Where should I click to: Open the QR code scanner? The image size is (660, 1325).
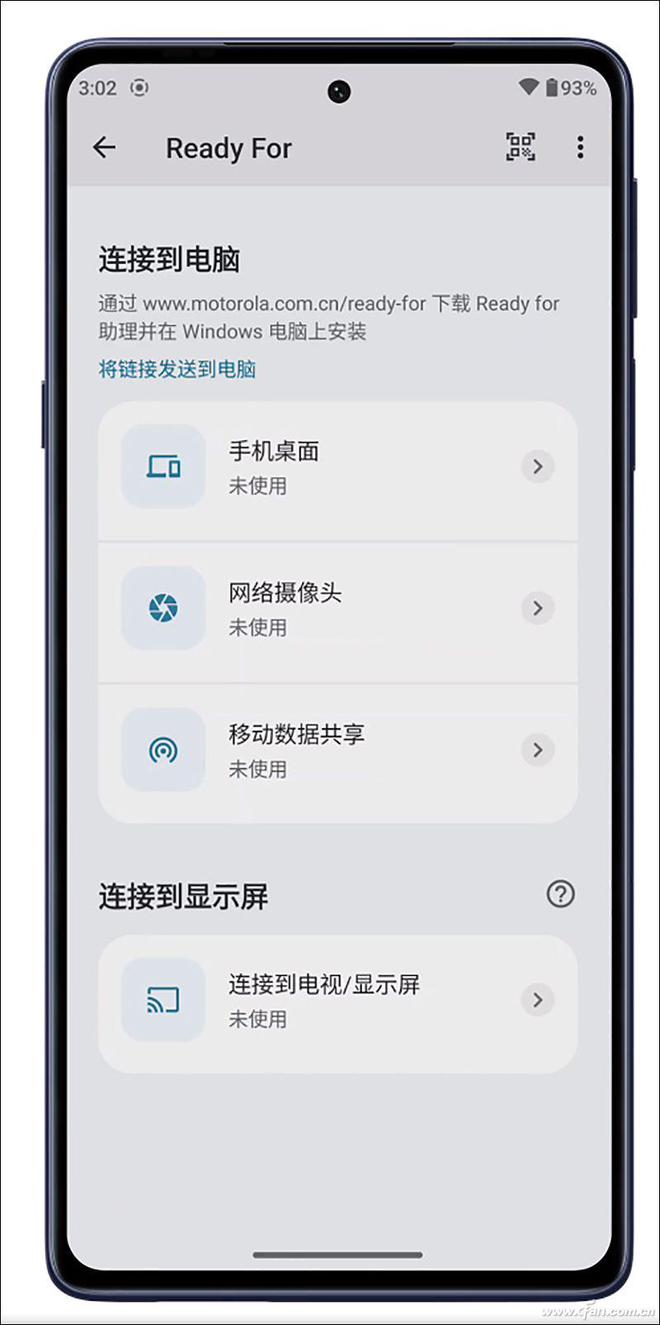coord(520,148)
